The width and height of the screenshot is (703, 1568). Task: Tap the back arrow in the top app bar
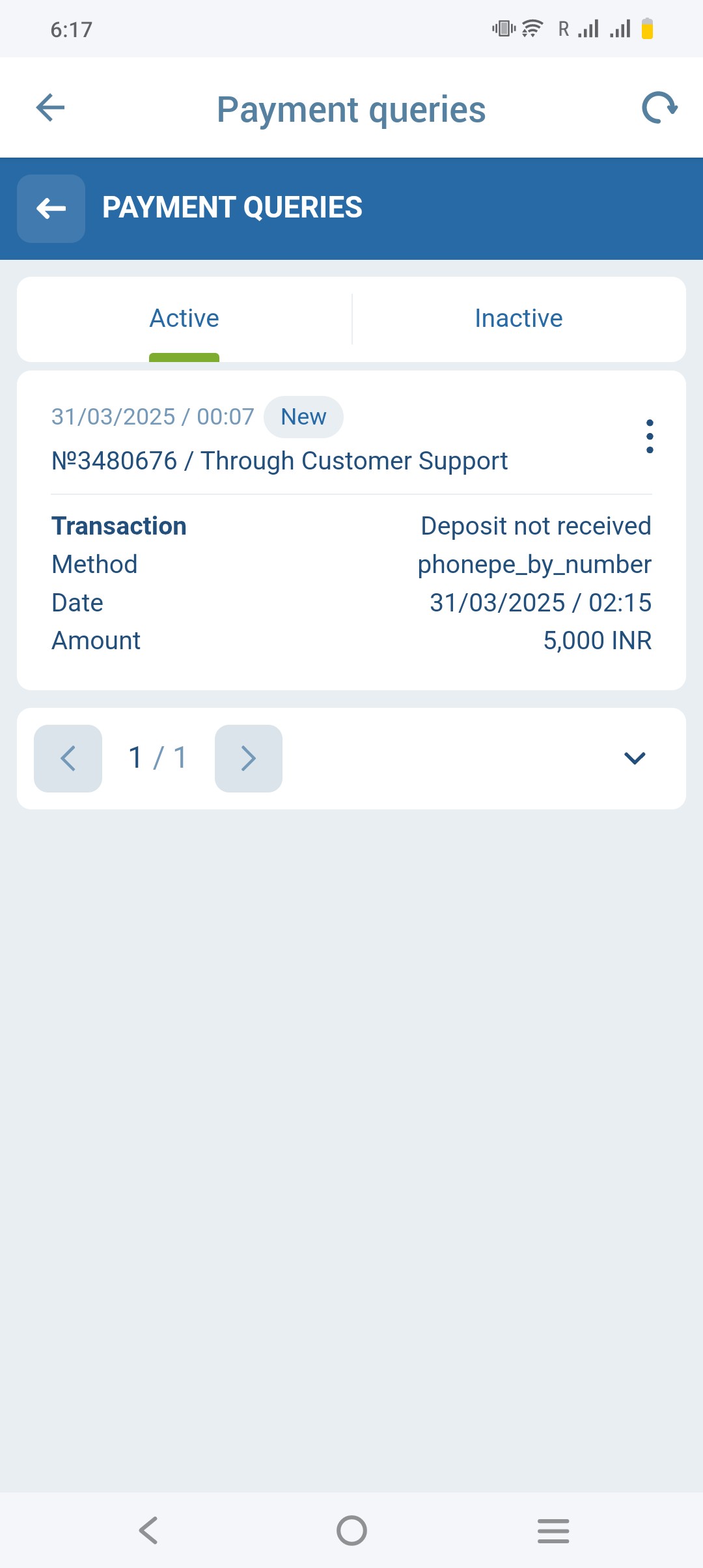(50, 108)
